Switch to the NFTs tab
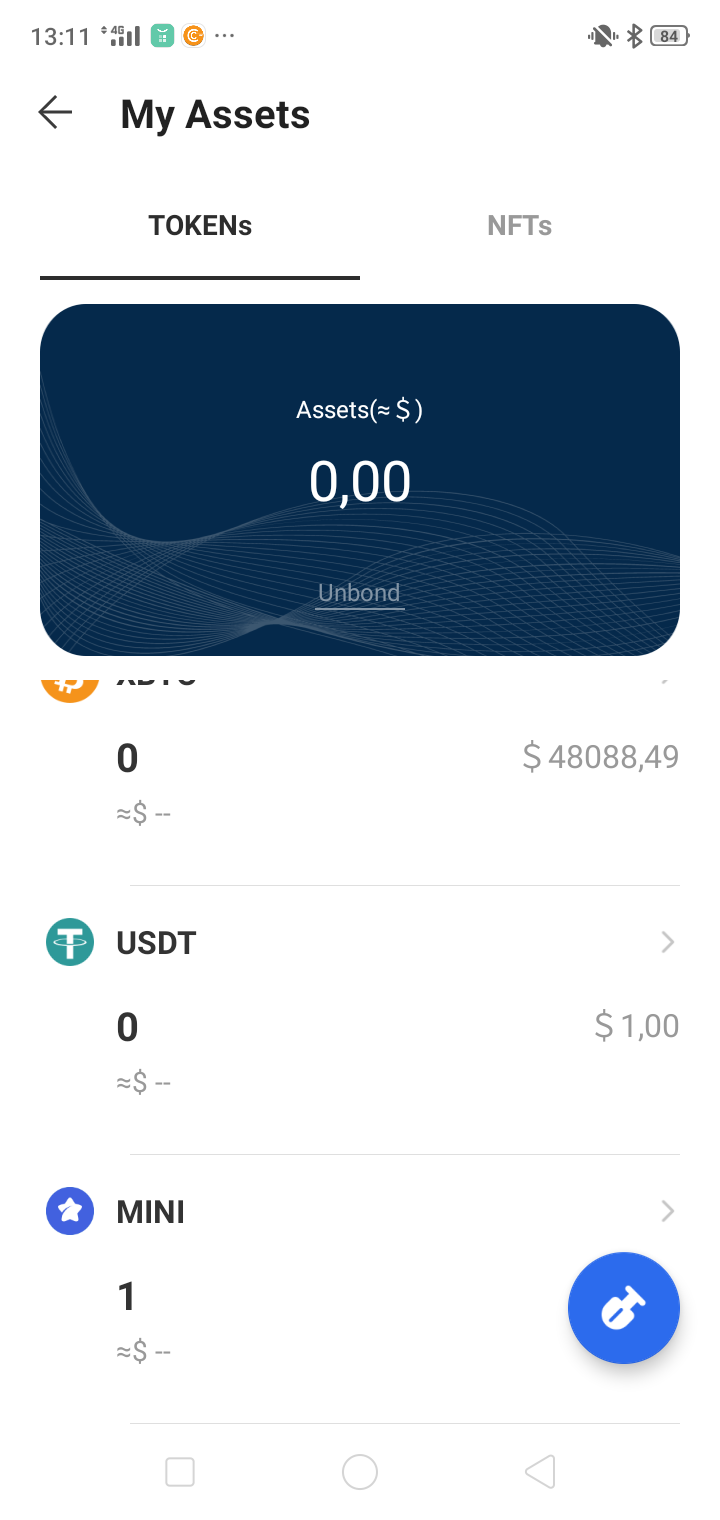The image size is (720, 1520). [x=519, y=226]
